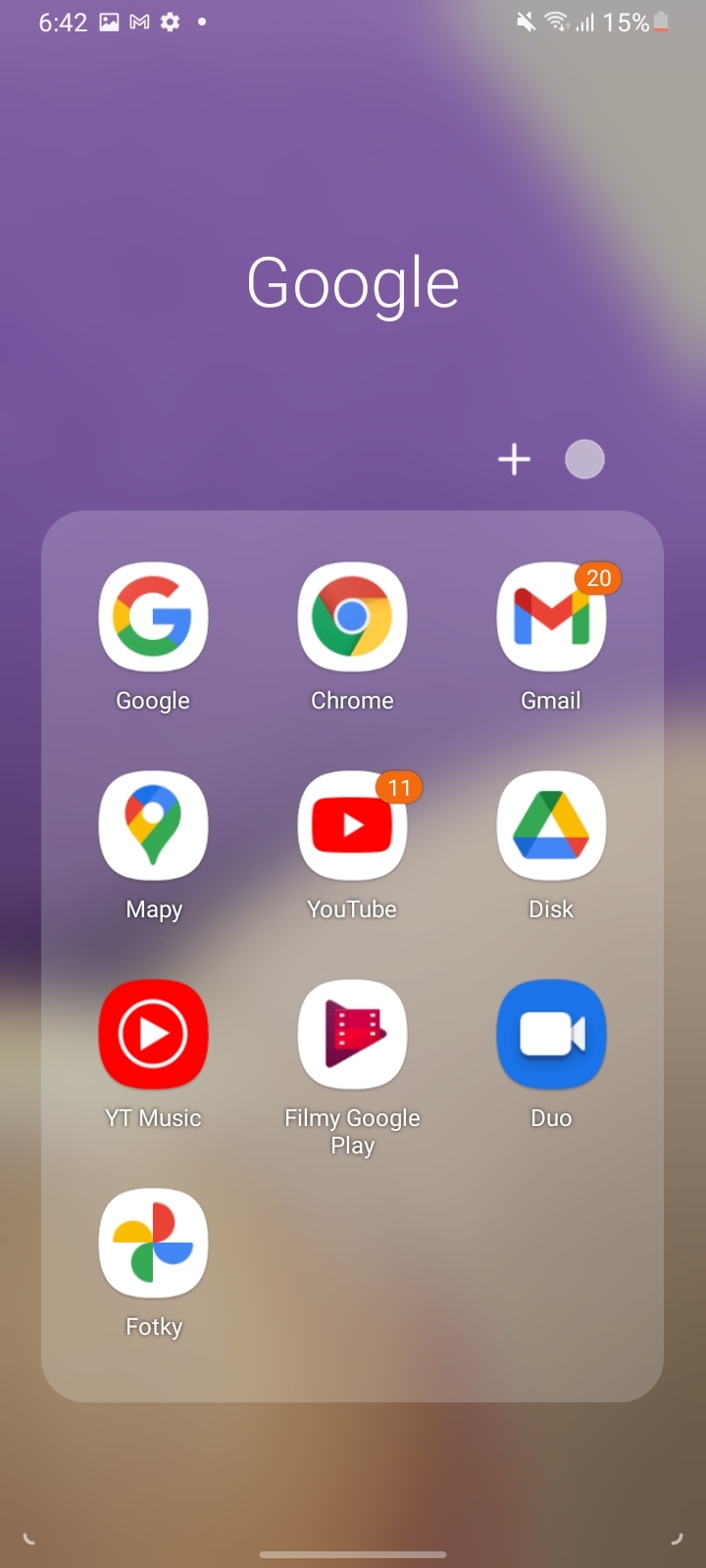Screen dimensions: 706x1568
Task: Launch Chrome browser
Action: pos(352,616)
